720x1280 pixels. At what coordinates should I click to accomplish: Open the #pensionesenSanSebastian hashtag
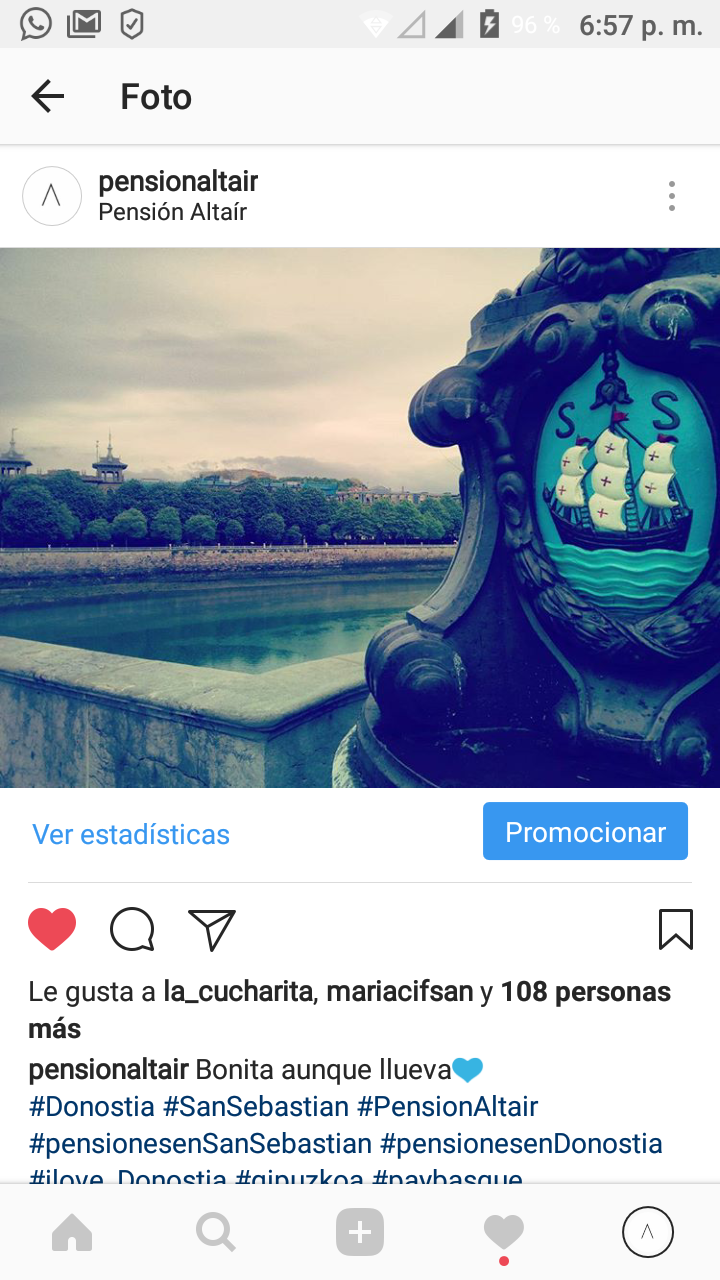pyautogui.click(x=200, y=1143)
